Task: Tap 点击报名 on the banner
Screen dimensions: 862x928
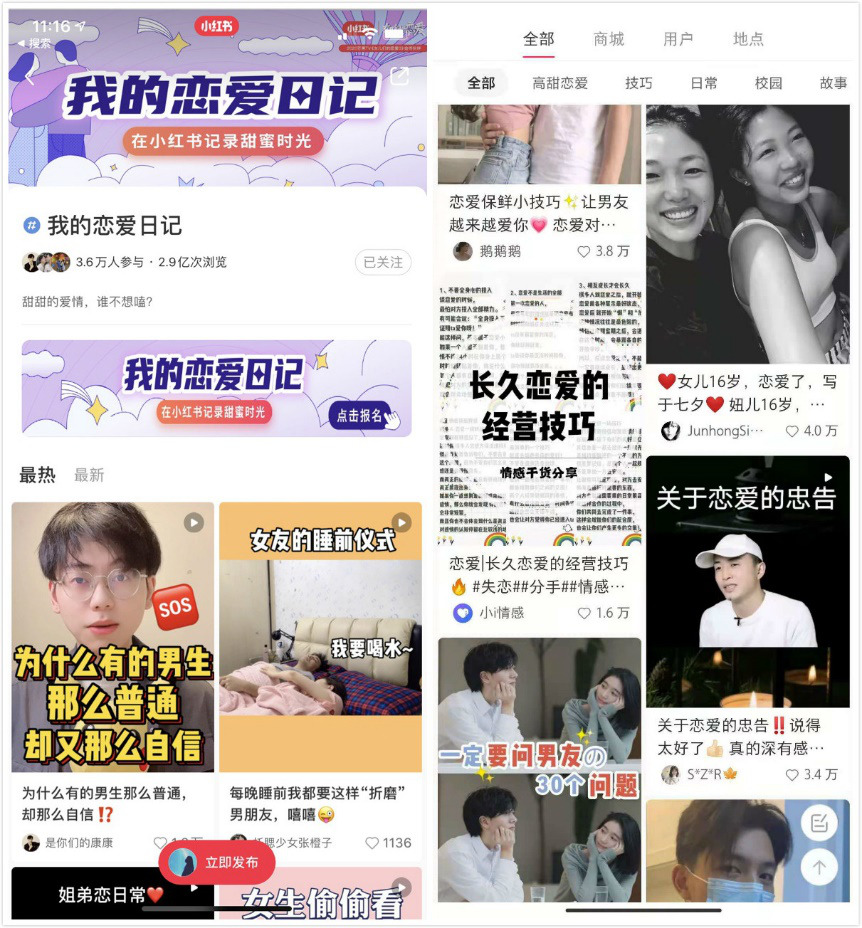Action: click(x=360, y=416)
